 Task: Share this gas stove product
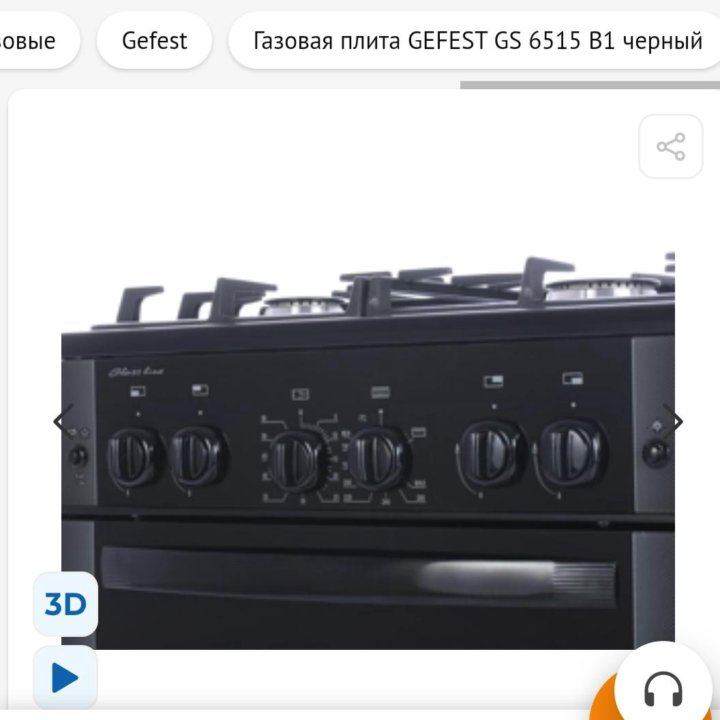(x=671, y=147)
